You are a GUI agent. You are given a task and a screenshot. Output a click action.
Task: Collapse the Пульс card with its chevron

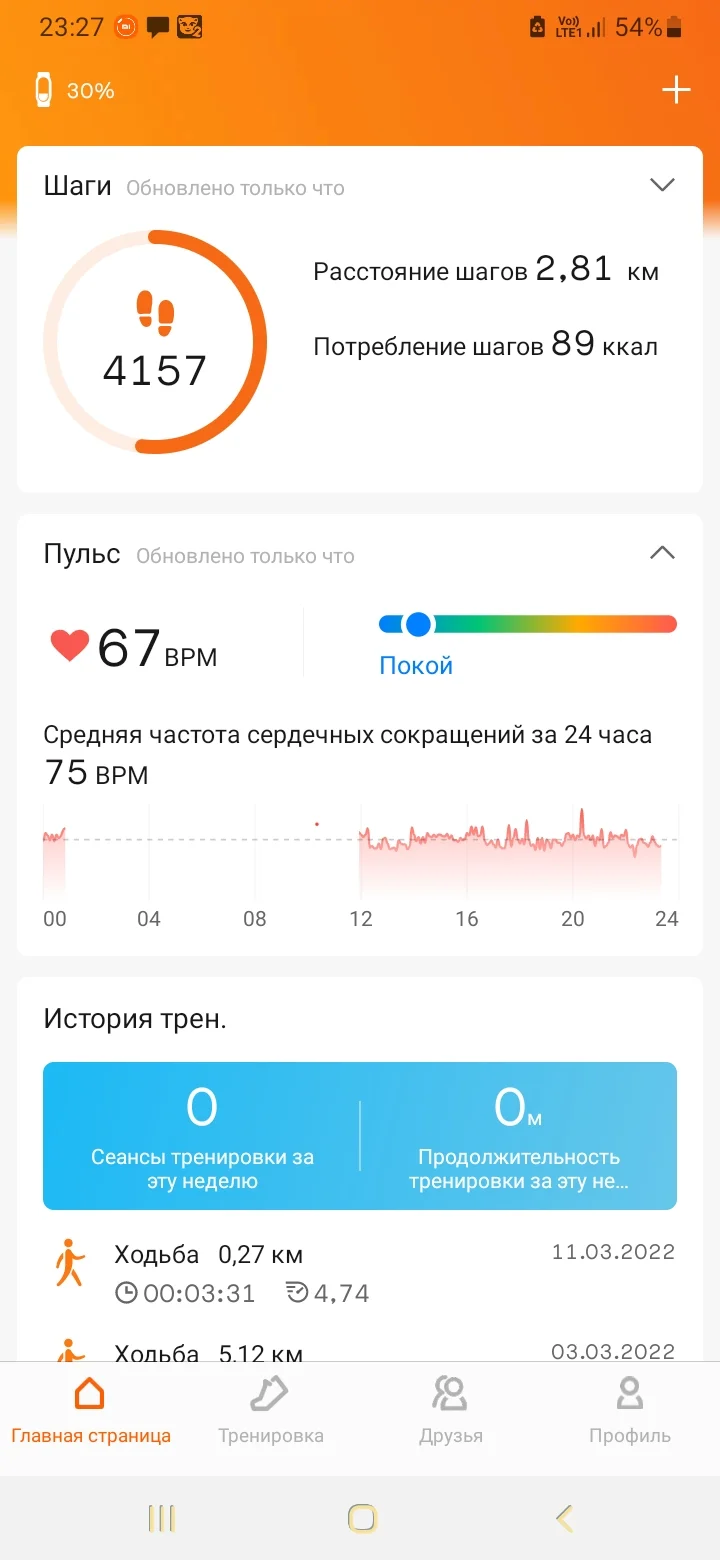tap(662, 552)
